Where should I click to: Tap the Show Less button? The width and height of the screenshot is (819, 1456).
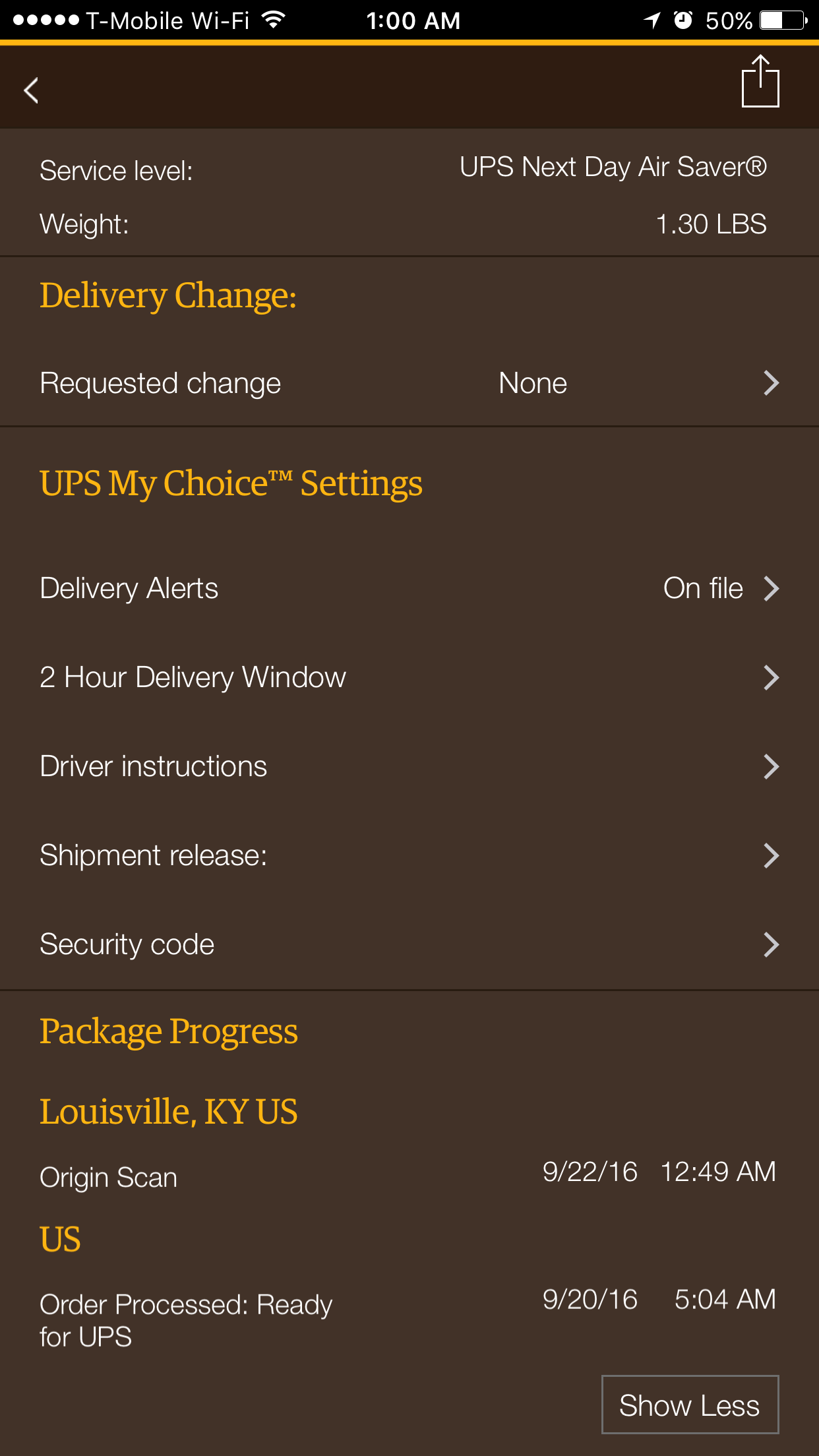(690, 1405)
